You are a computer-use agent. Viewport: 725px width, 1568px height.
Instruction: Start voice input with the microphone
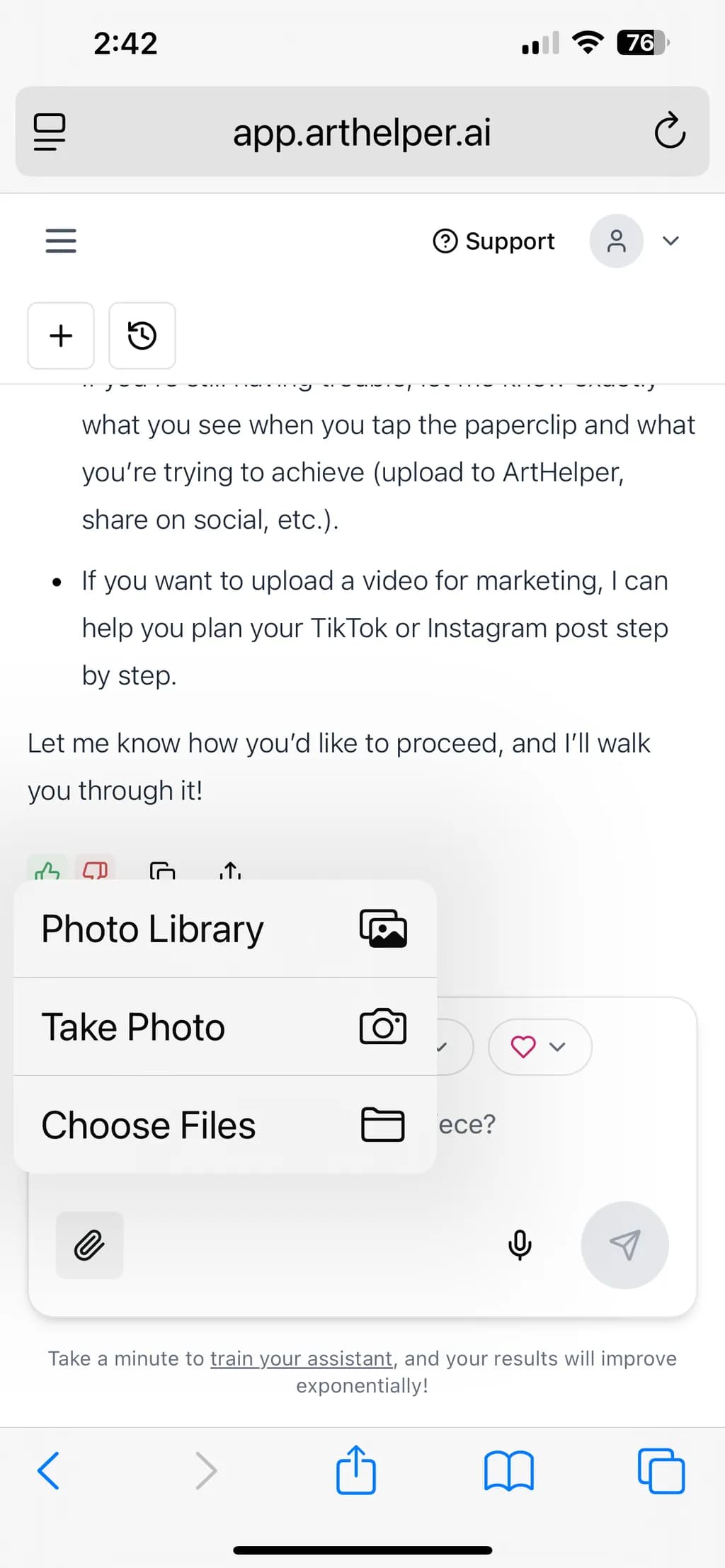coord(520,1245)
